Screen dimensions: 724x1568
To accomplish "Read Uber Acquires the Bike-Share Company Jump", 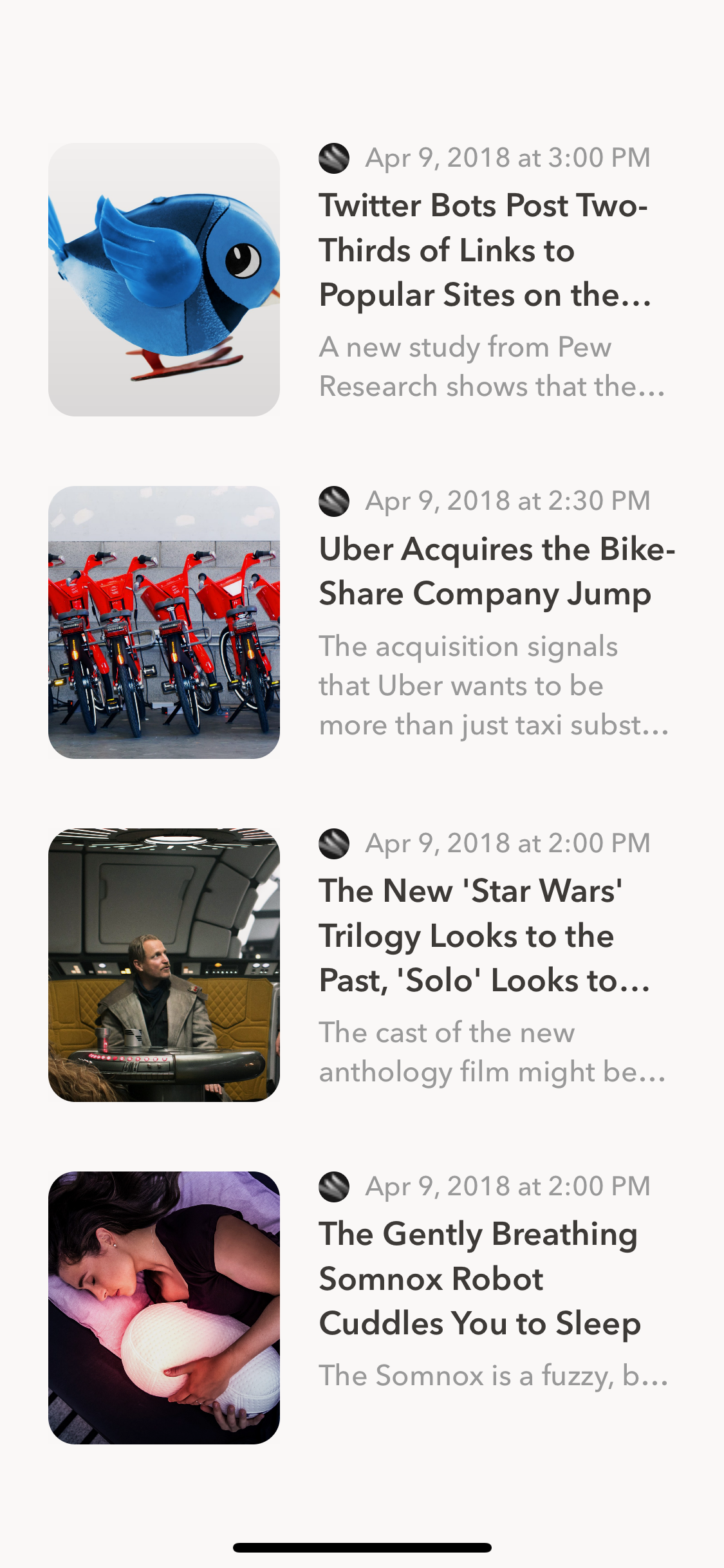I will 496,572.
